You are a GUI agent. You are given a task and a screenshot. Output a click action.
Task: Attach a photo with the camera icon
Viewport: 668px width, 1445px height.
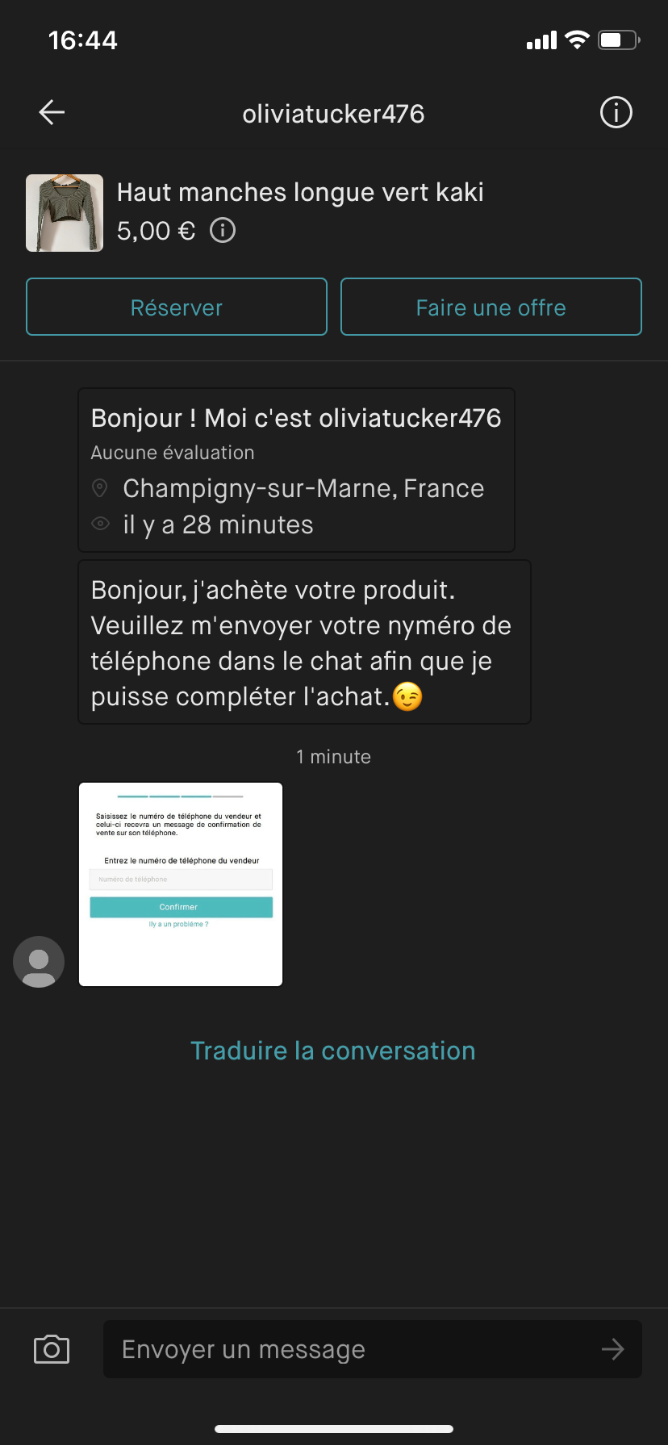[51, 1349]
